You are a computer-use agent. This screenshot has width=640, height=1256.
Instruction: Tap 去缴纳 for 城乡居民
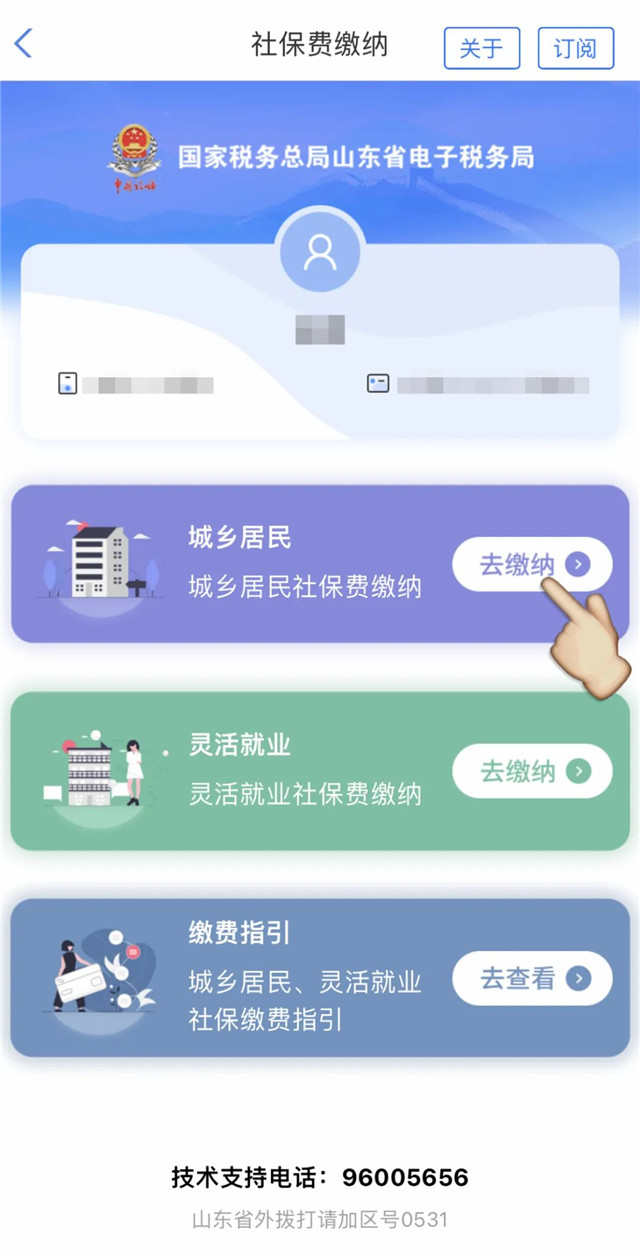point(531,565)
